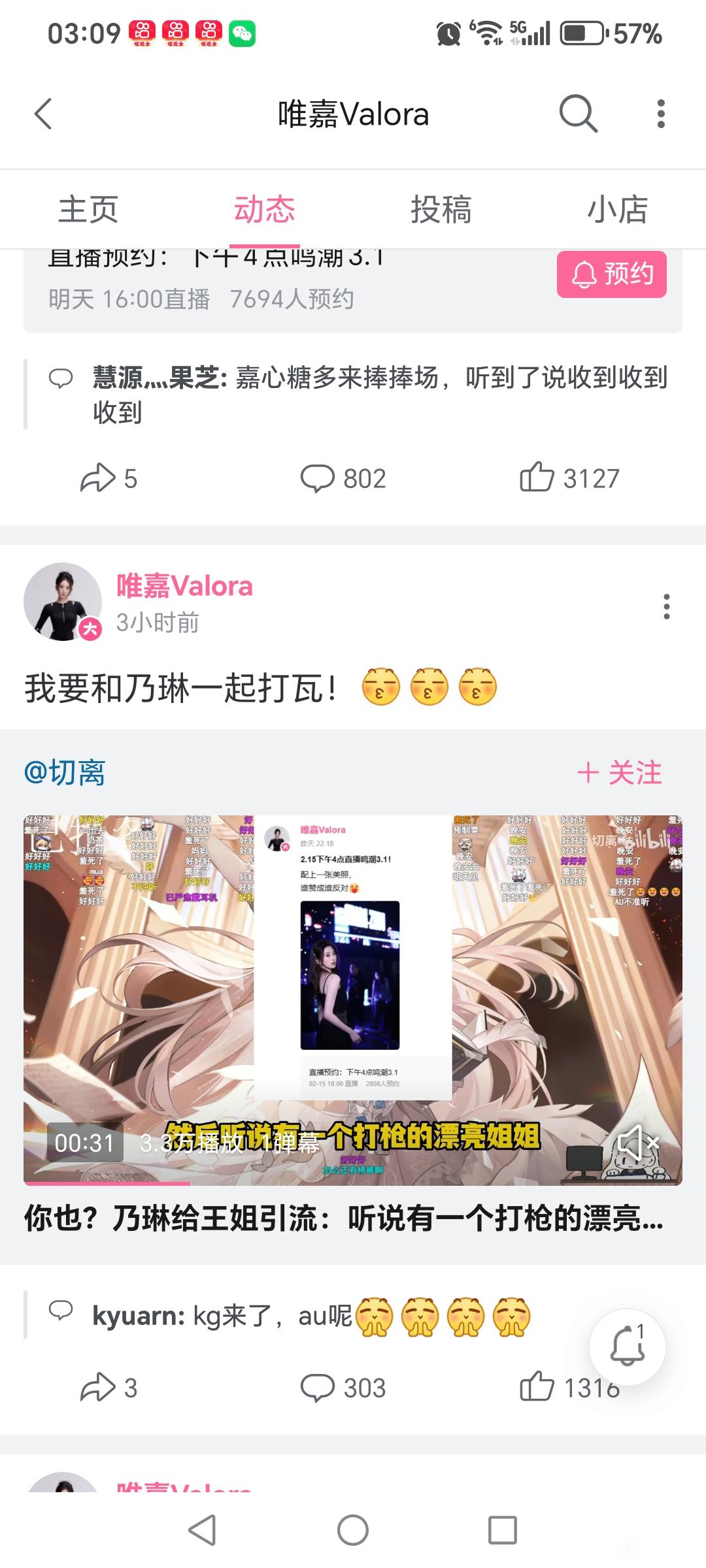Viewport: 706px width, 1568px height.
Task: Share the post with 303 comments
Action: tap(108, 1388)
